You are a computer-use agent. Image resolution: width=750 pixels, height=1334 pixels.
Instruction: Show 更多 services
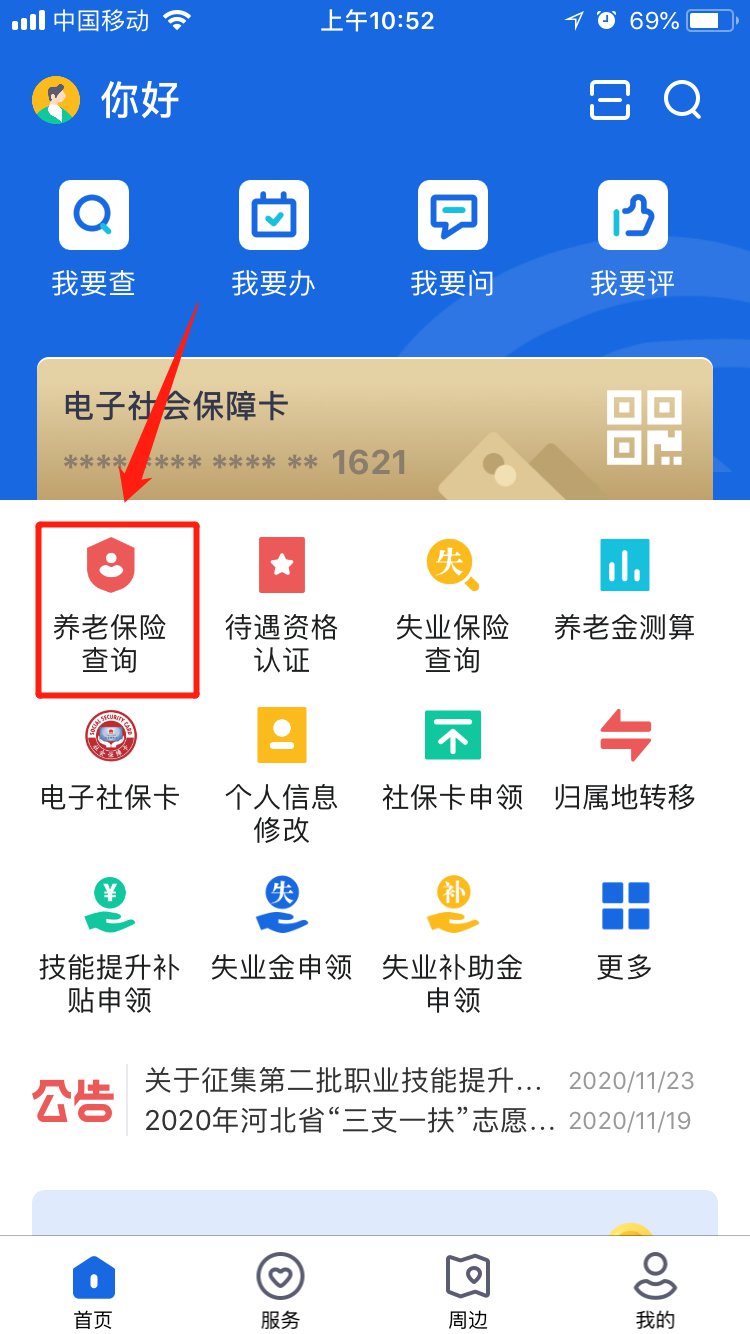click(x=625, y=930)
